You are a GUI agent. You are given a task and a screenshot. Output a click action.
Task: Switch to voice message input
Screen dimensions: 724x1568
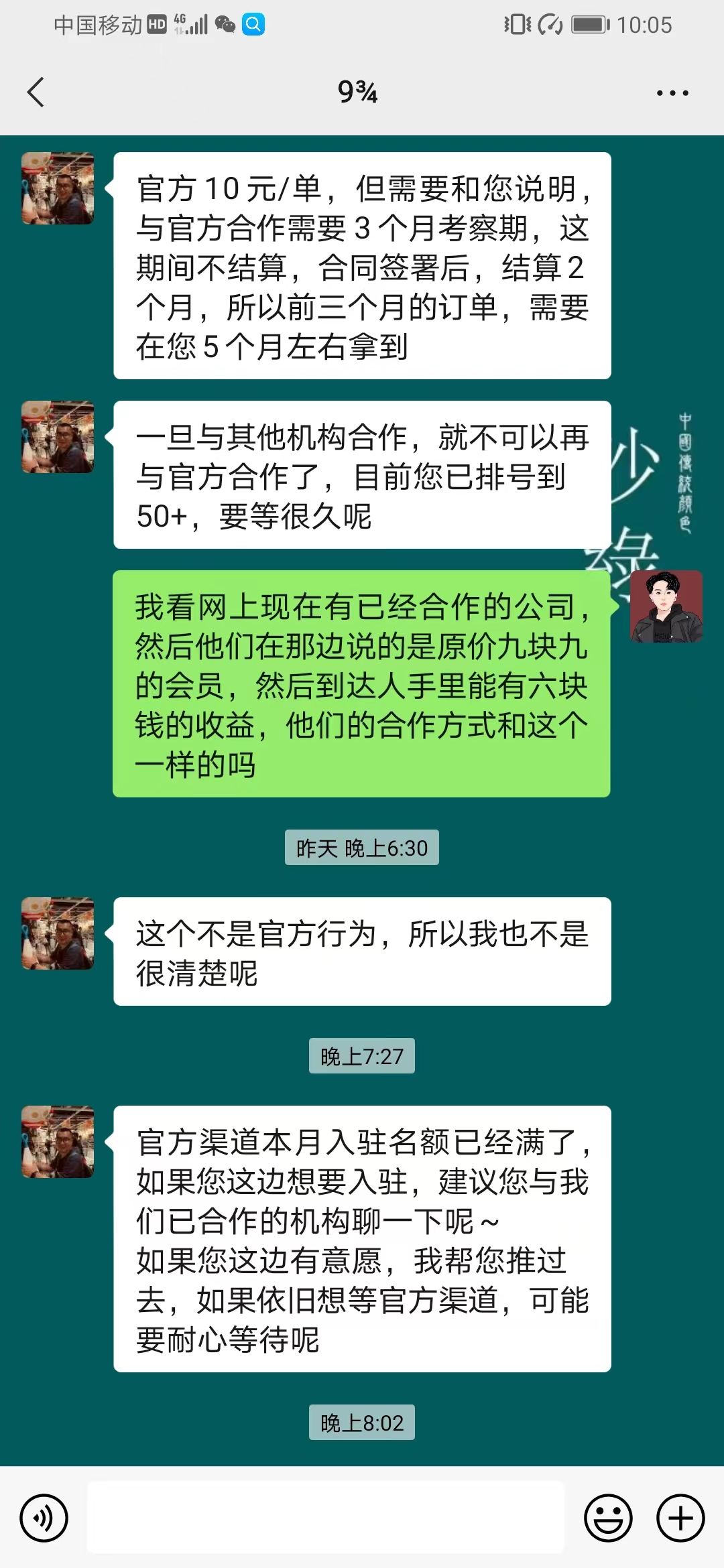click(x=44, y=1518)
